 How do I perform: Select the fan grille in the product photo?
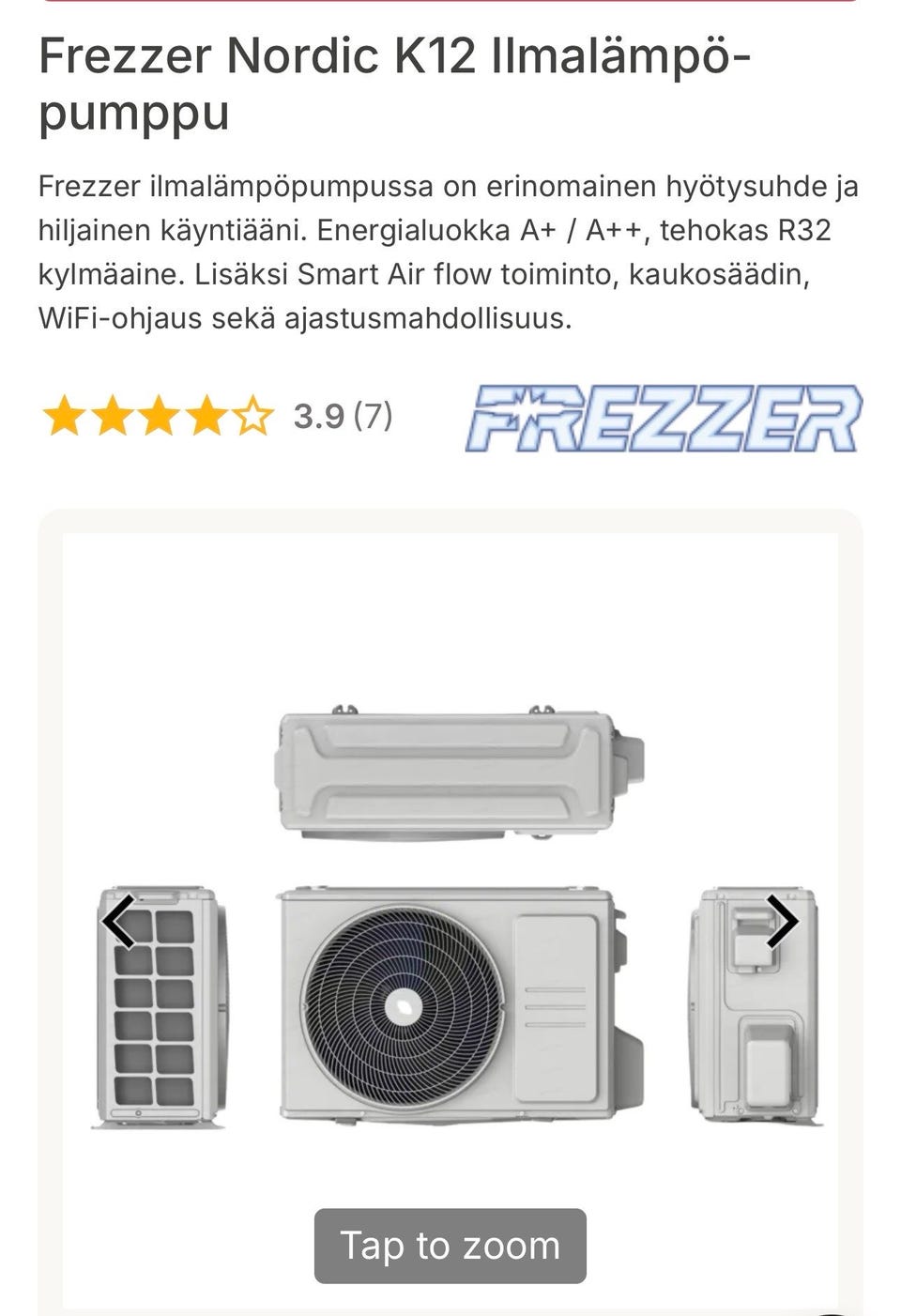pyautogui.click(x=404, y=1007)
